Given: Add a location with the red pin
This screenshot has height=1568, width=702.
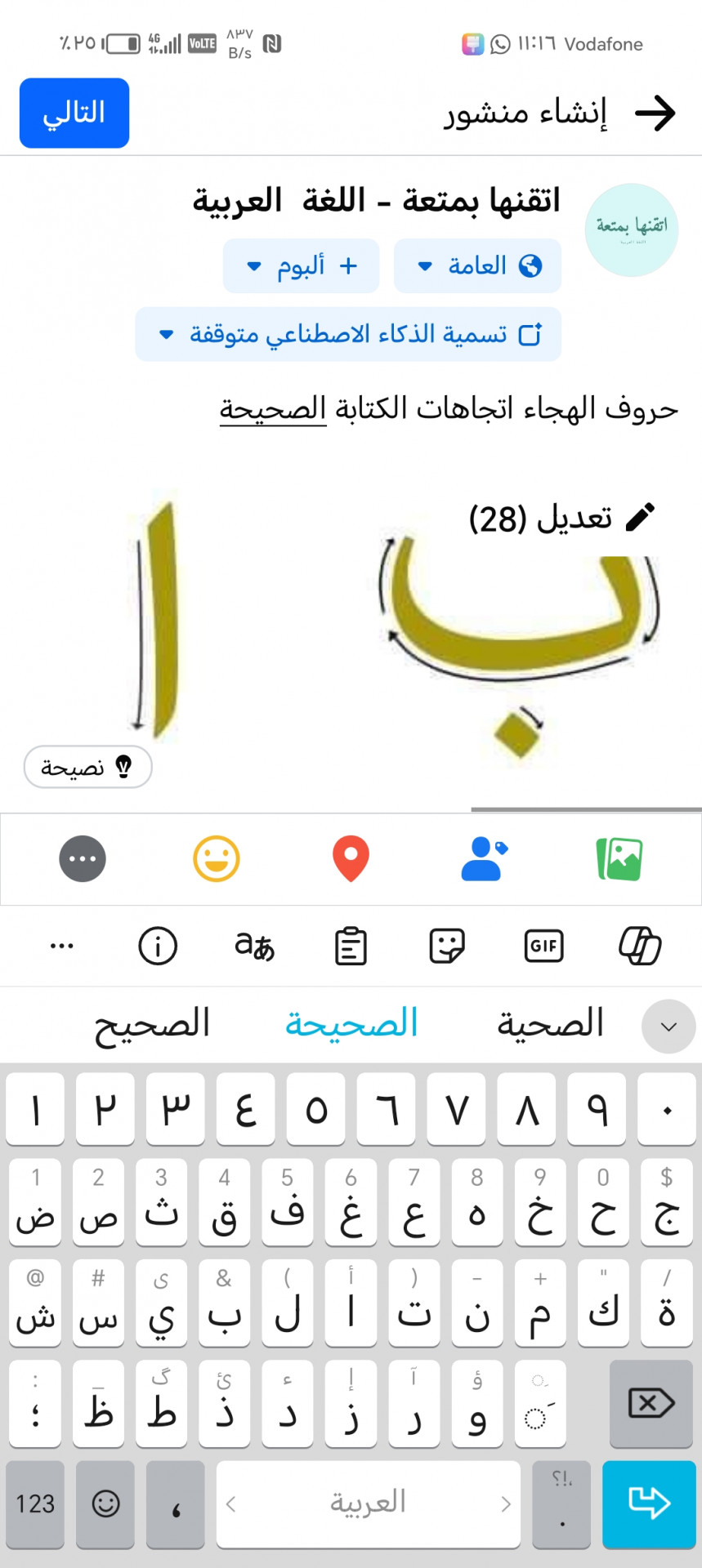Looking at the screenshot, I should [351, 859].
